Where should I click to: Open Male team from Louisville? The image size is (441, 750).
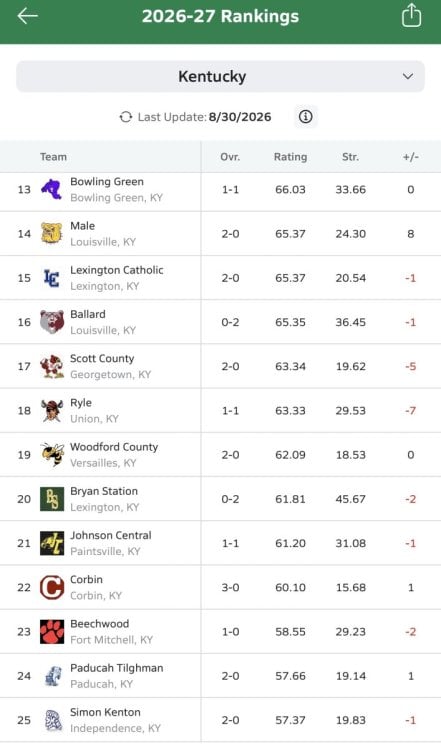(x=220, y=234)
